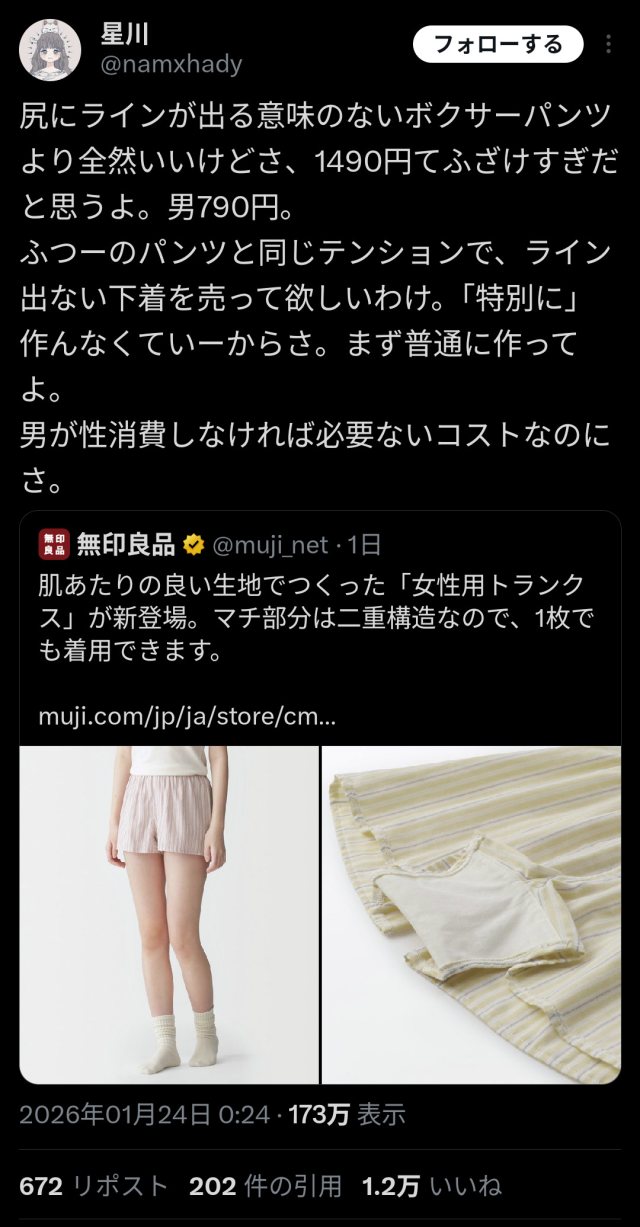The width and height of the screenshot is (640, 1227).
Task: View the 202 件の引用 list
Action: pyautogui.click(x=265, y=1186)
